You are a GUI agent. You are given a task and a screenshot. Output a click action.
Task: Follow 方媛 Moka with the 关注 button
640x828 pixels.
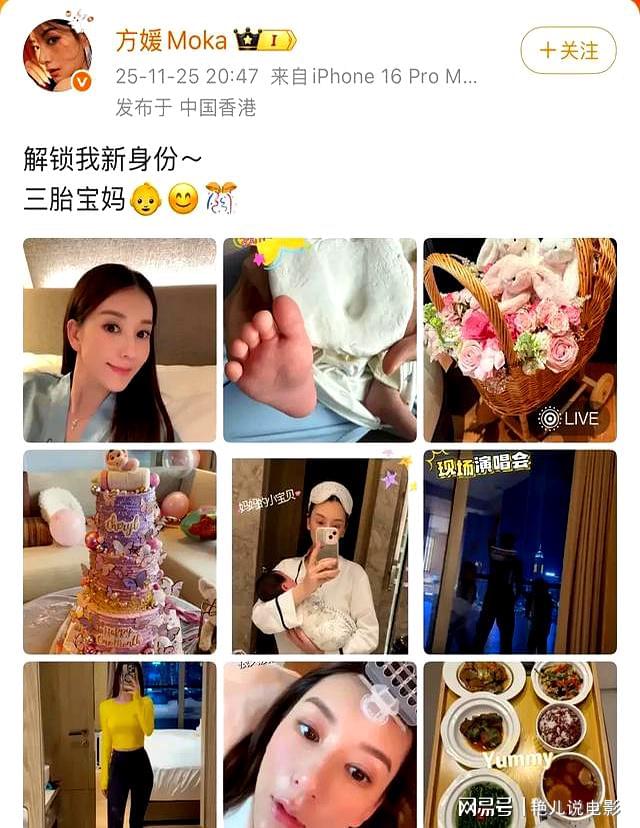569,50
